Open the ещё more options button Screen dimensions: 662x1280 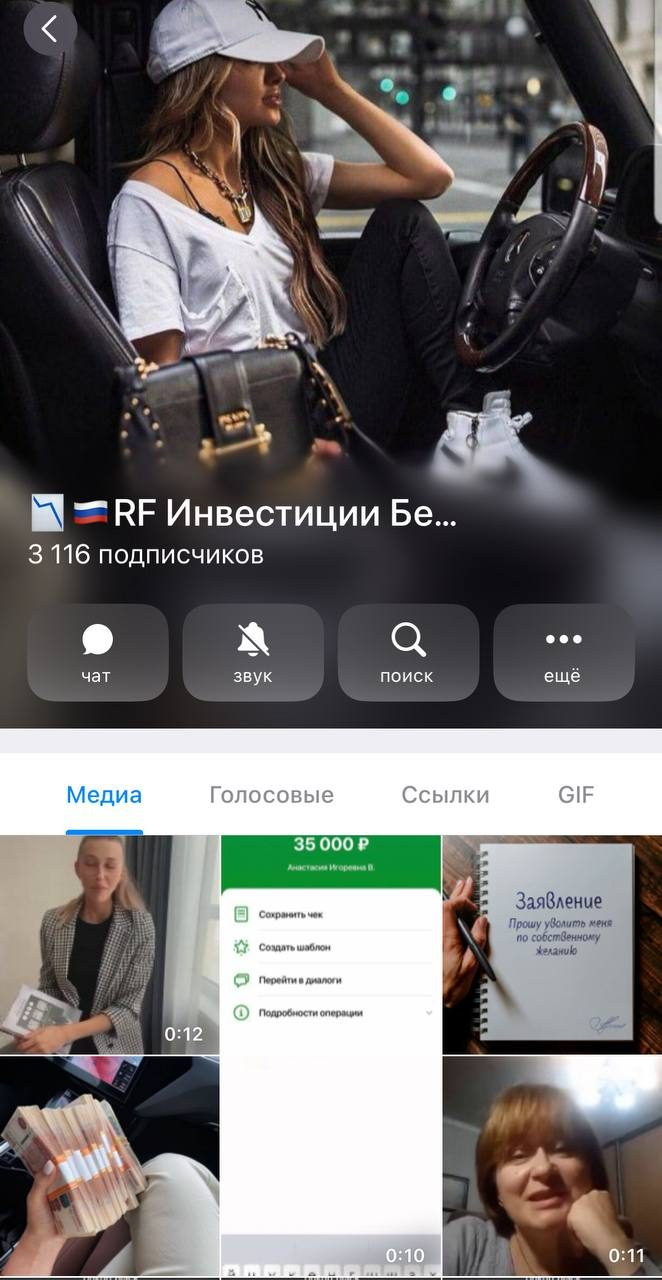[x=564, y=653]
